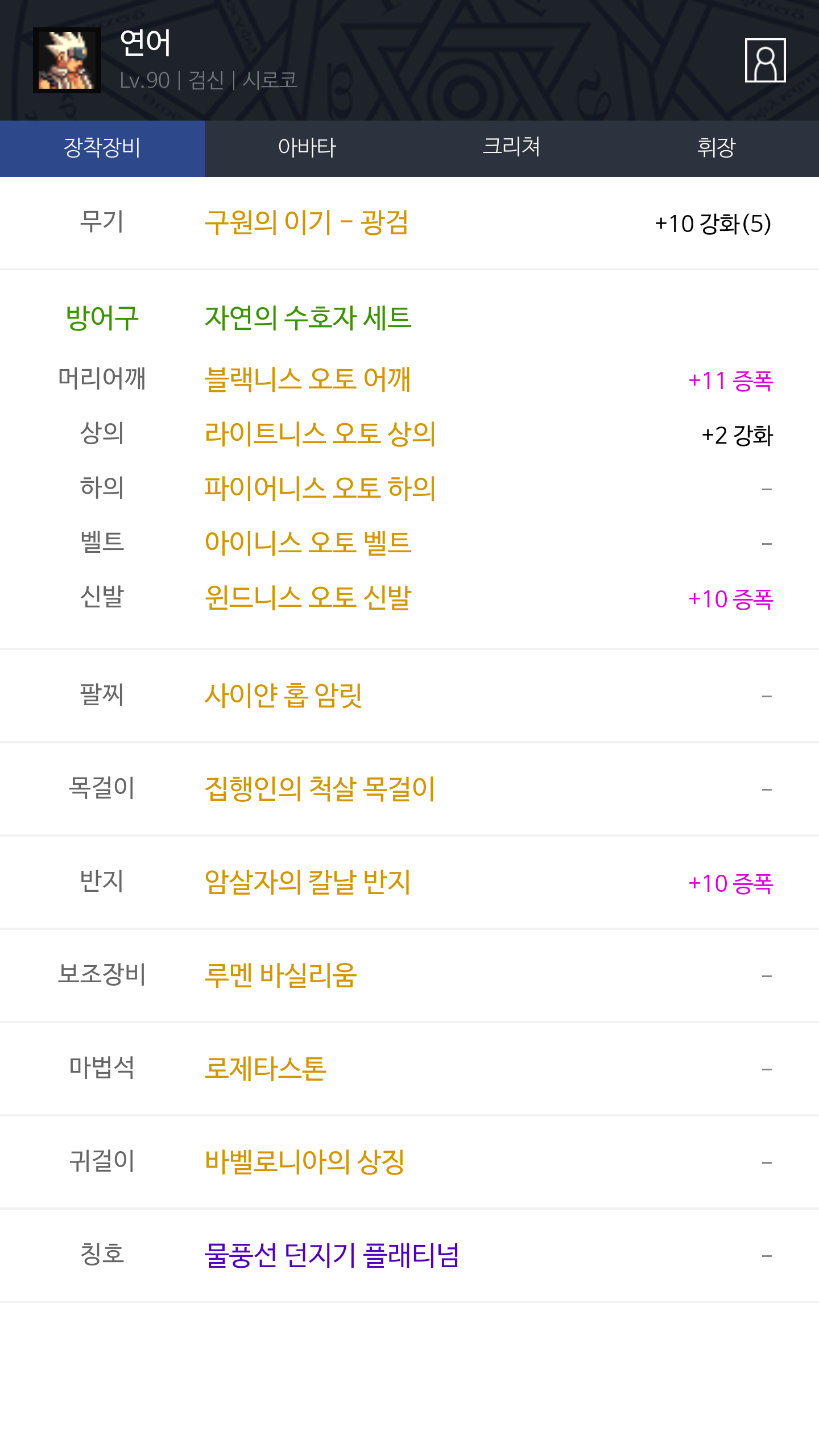The height and width of the screenshot is (1456, 819).
Task: Switch to the 크리쳐 tab
Action: pyautogui.click(x=511, y=148)
